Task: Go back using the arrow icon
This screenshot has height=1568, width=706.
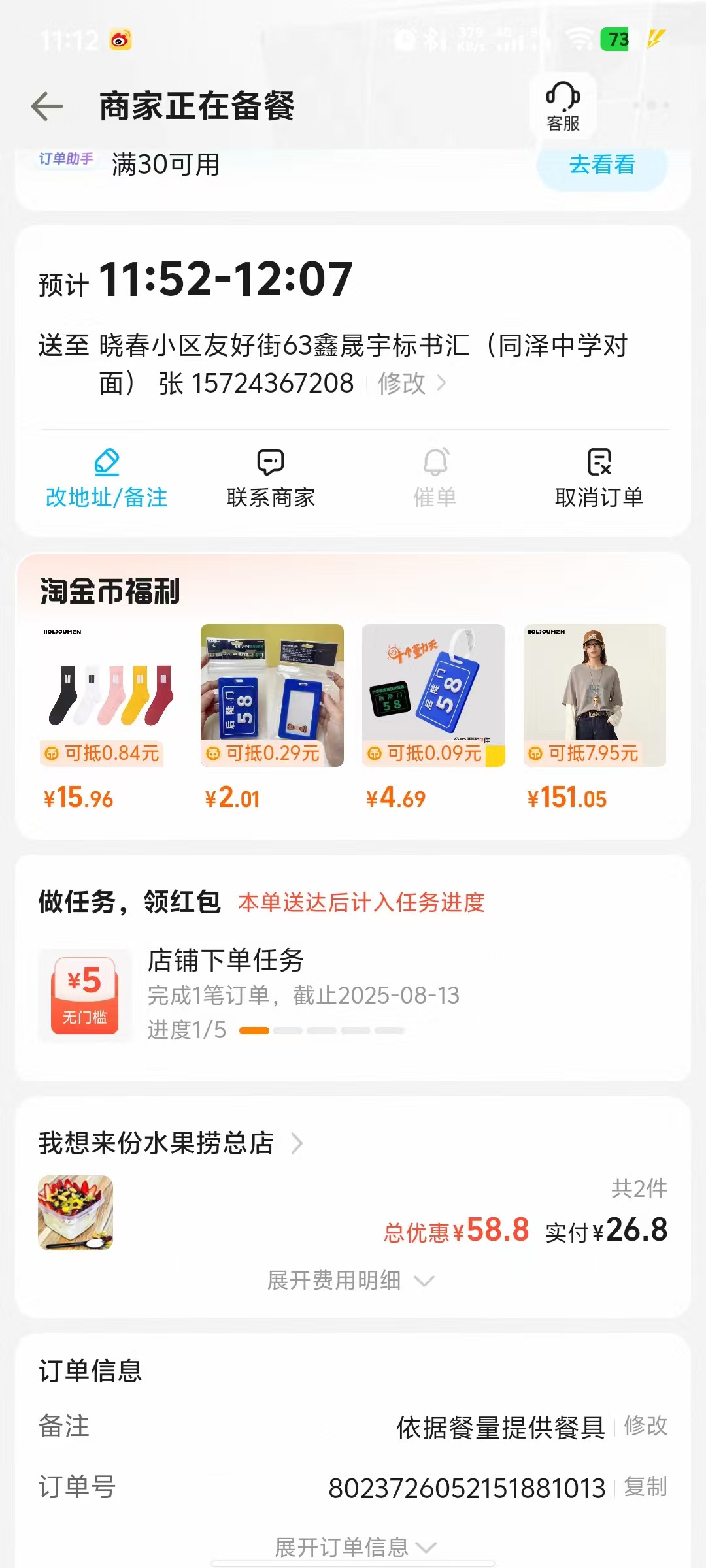Action: pyautogui.click(x=47, y=106)
